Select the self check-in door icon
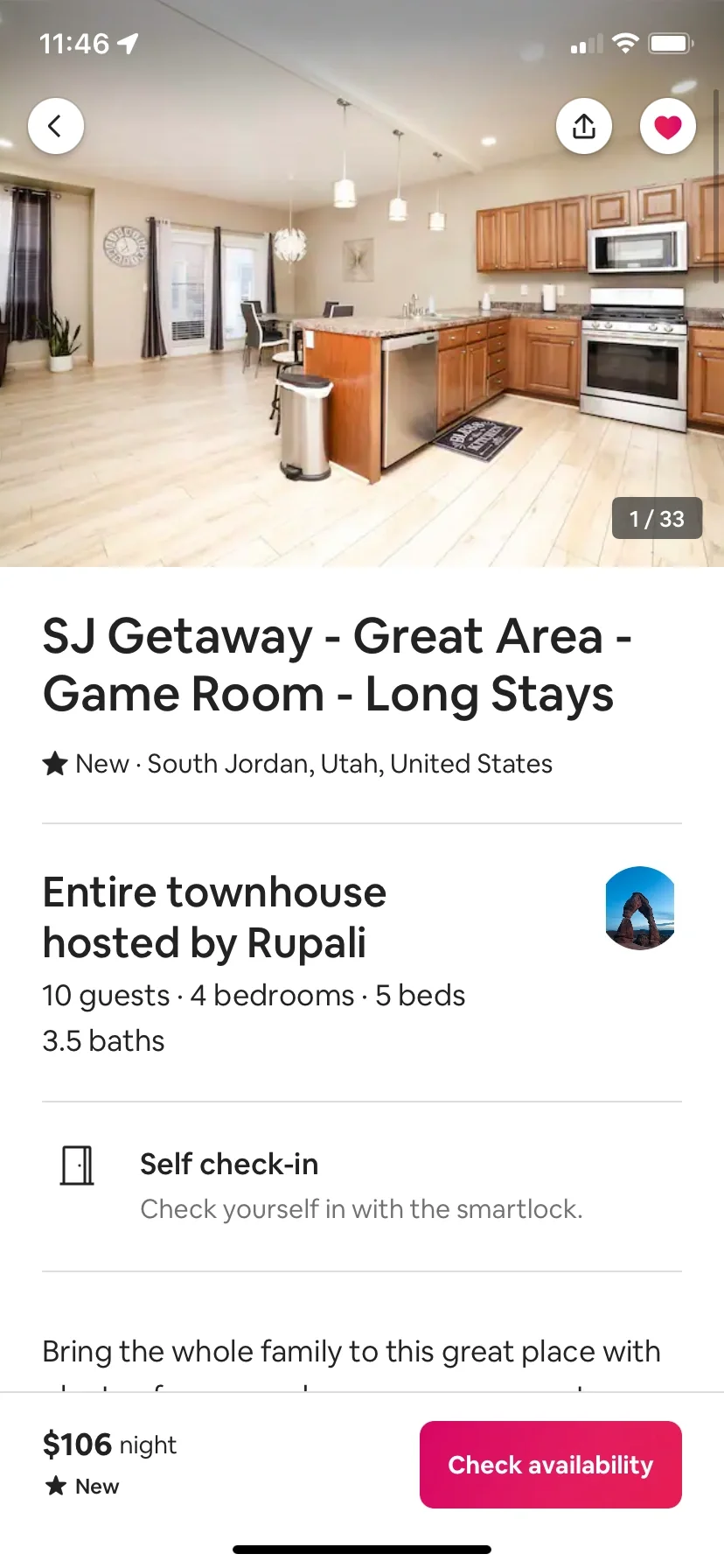The height and width of the screenshot is (1568, 724). 78,1165
